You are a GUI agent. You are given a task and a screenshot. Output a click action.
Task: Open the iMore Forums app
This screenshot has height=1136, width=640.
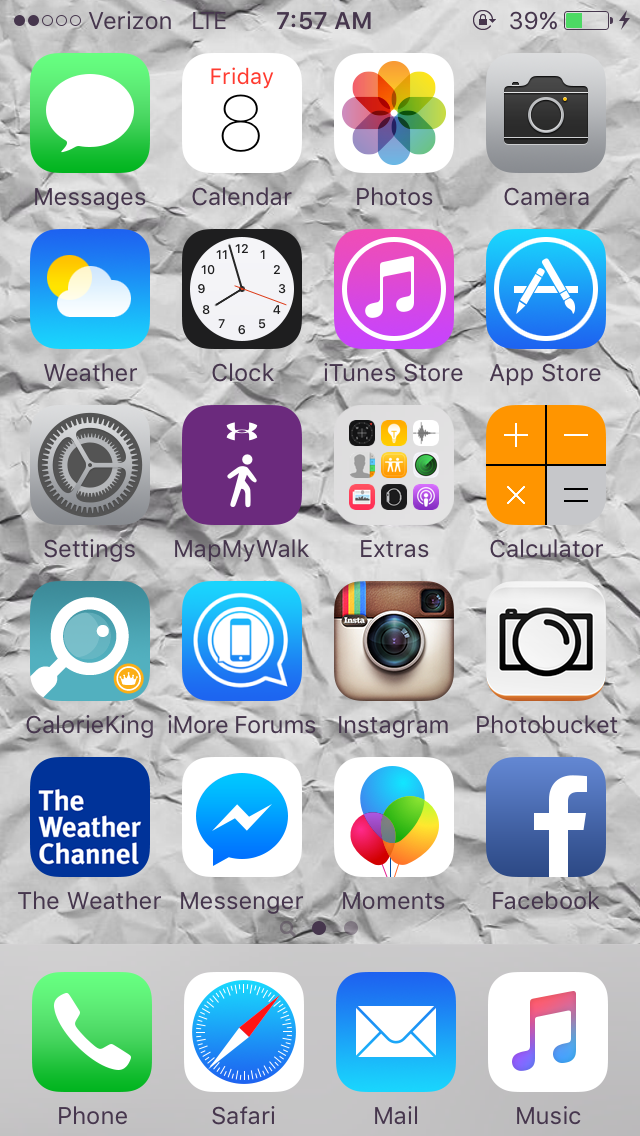tap(242, 641)
